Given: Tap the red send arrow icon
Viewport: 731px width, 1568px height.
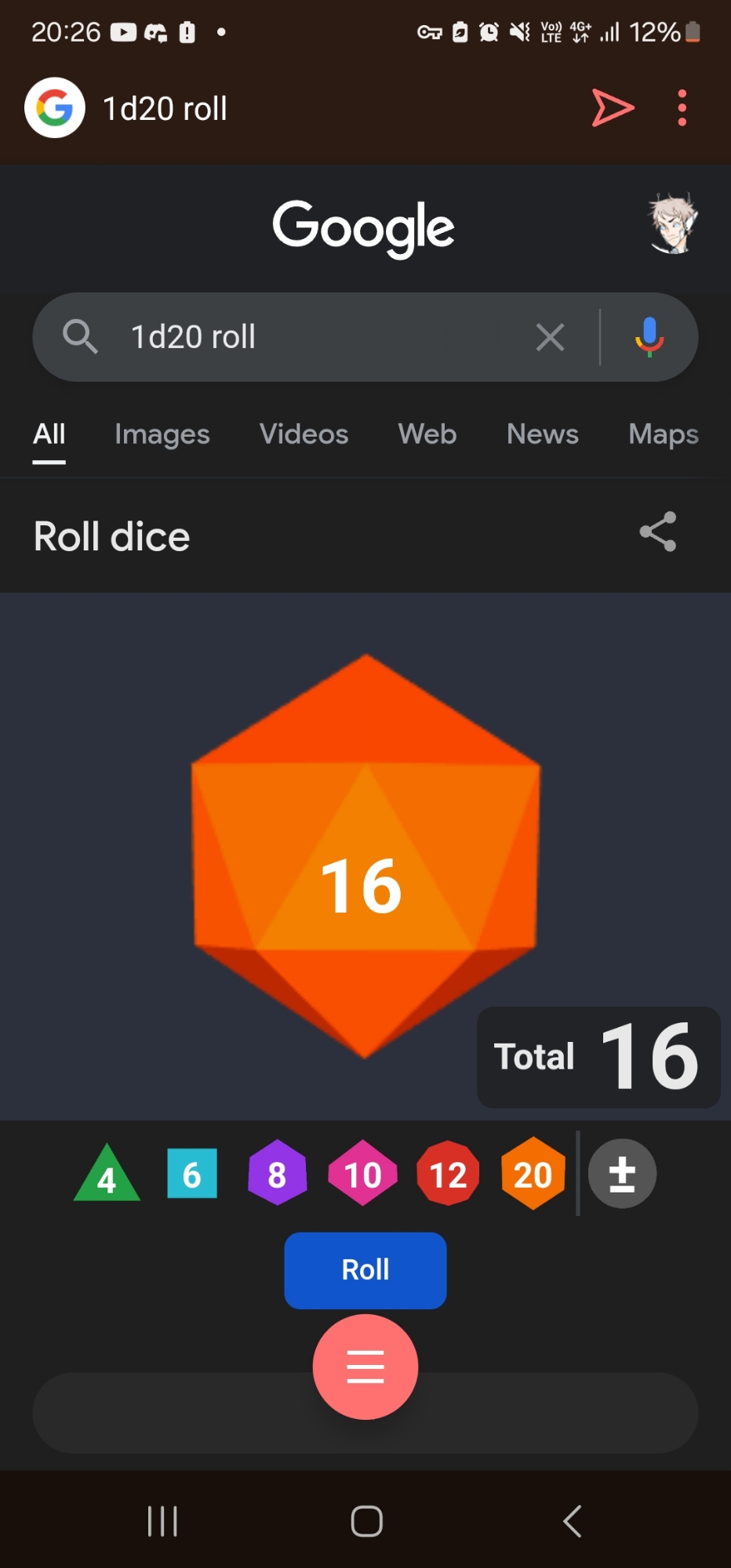Looking at the screenshot, I should (x=613, y=108).
